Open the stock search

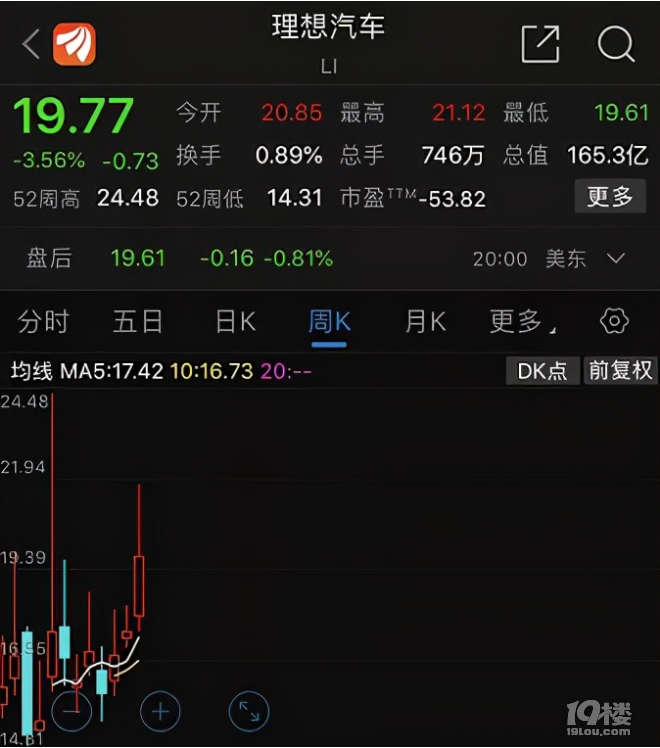tap(616, 44)
